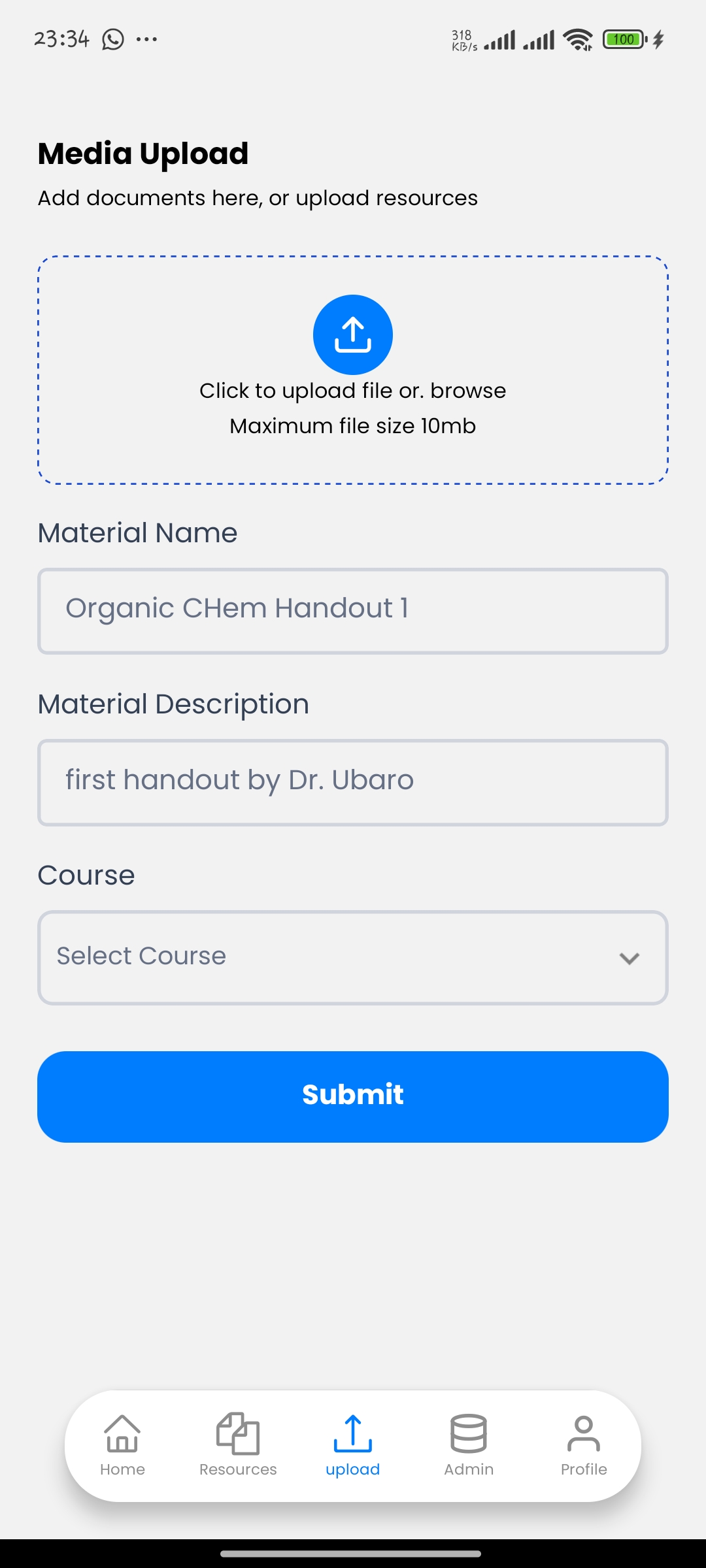Switch to the Resources tab
Image resolution: width=706 pixels, height=1568 pixels.
238,1445
